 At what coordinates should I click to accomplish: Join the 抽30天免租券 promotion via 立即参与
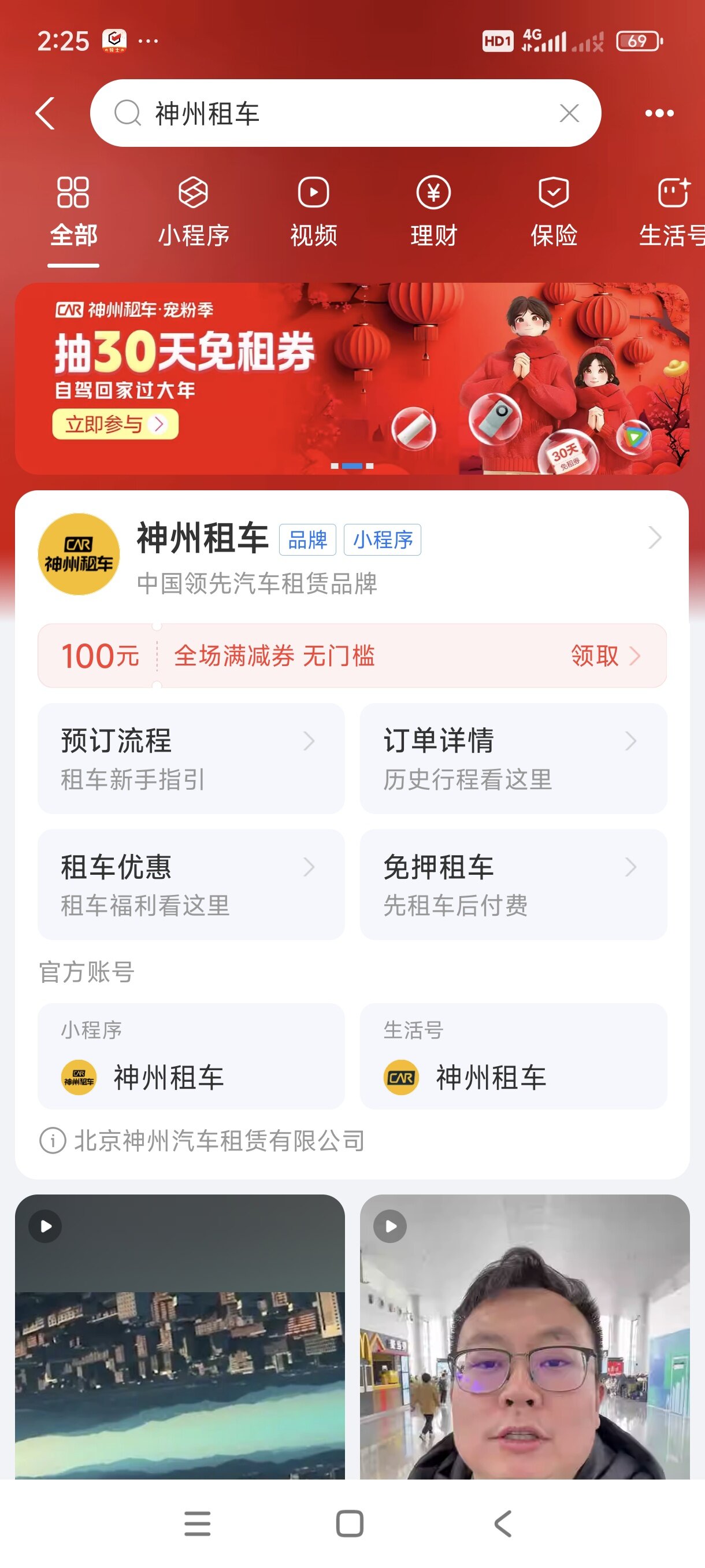[115, 424]
